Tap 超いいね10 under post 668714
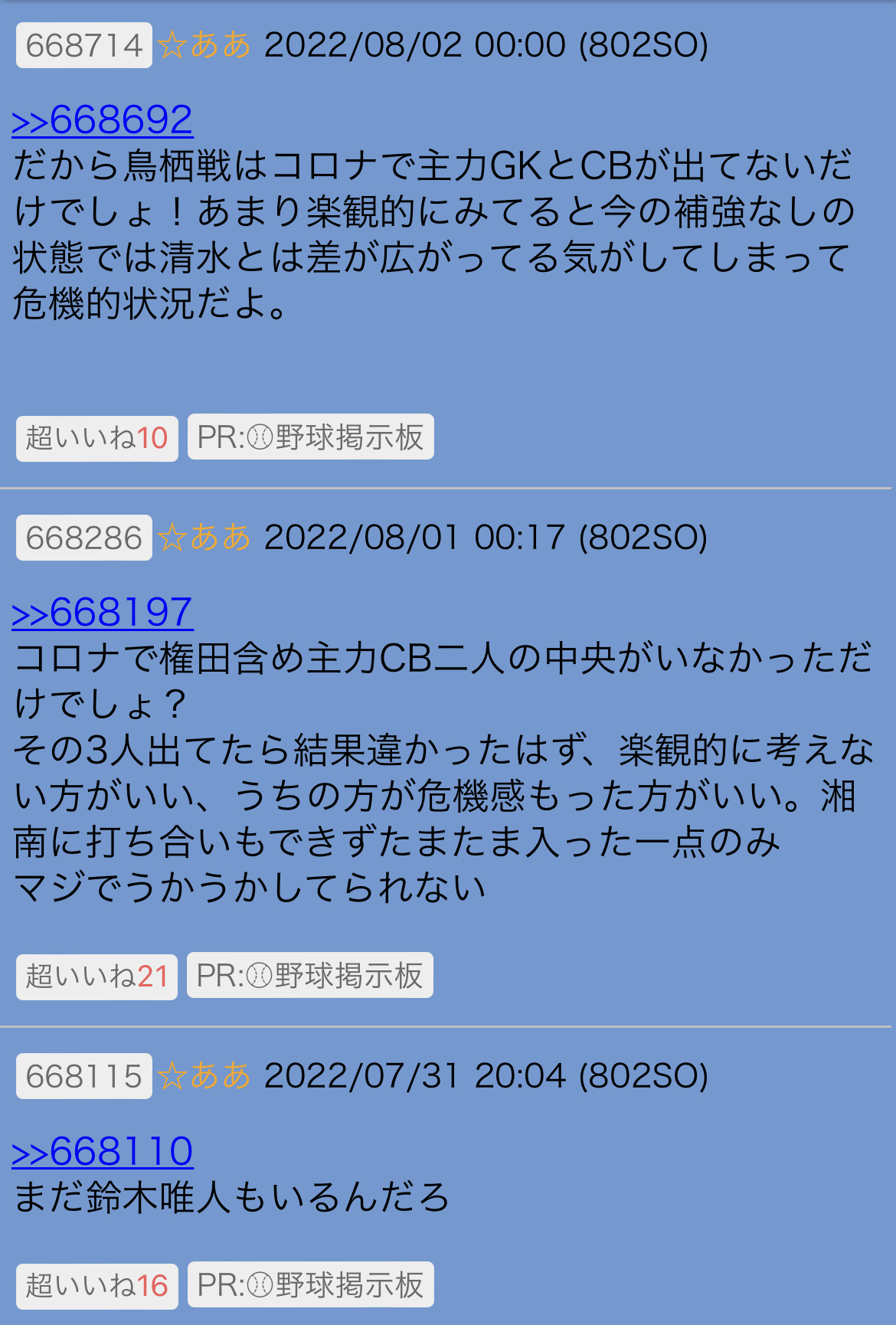This screenshot has height=1325, width=896. click(97, 438)
